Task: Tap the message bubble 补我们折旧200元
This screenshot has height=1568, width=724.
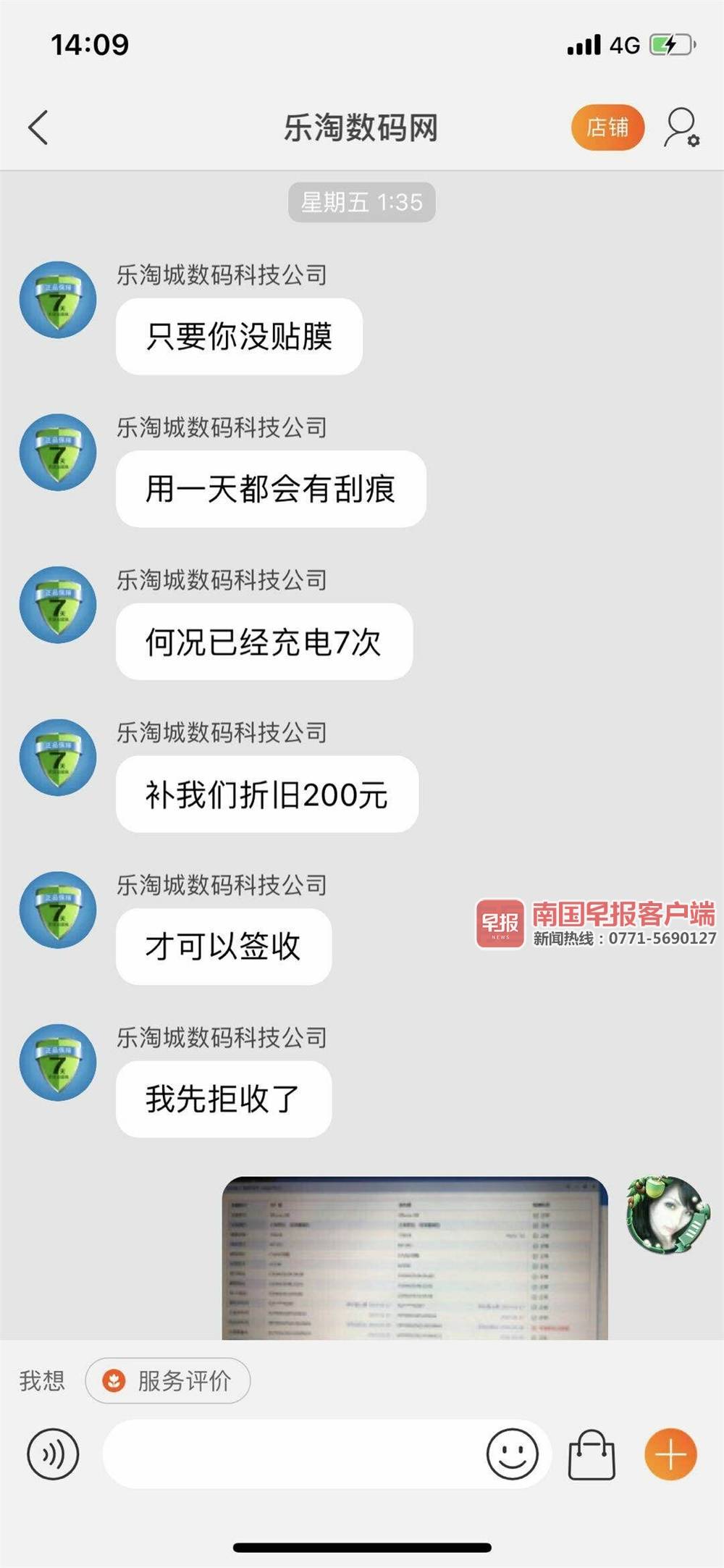Action: (268, 795)
